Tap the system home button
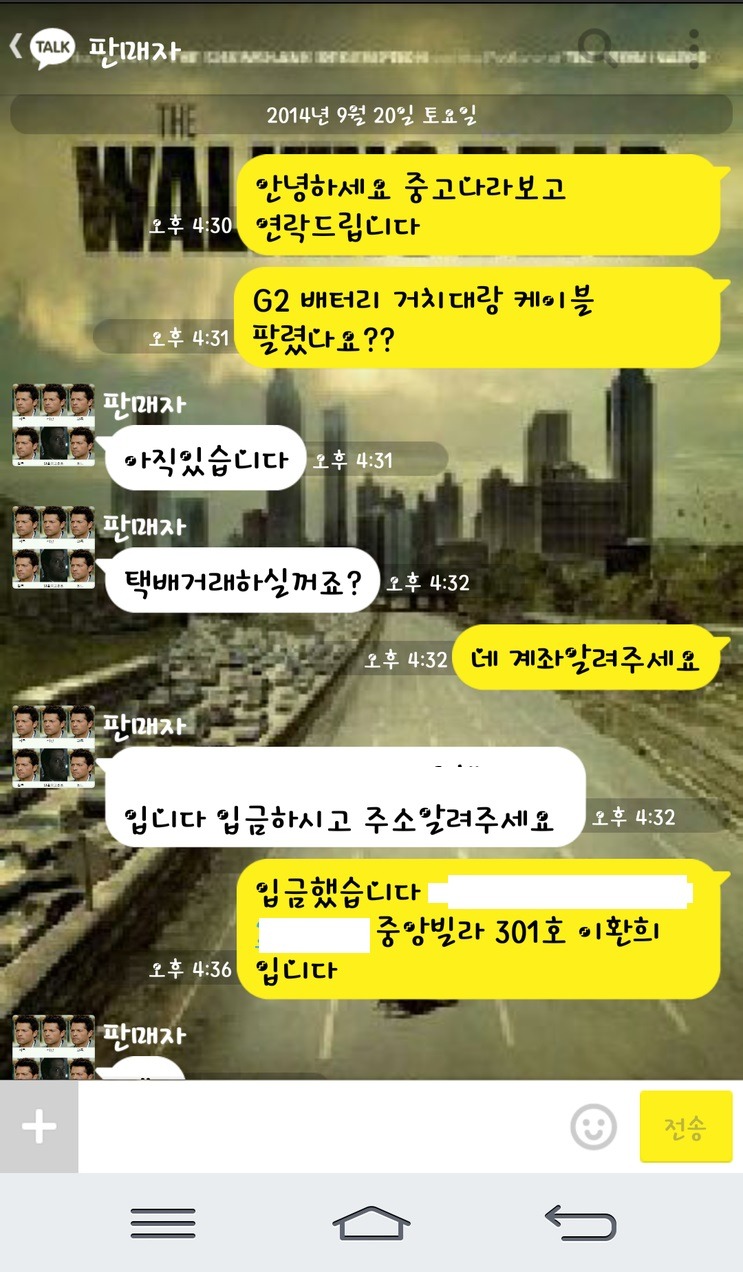This screenshot has width=743, height=1272. click(371, 1222)
